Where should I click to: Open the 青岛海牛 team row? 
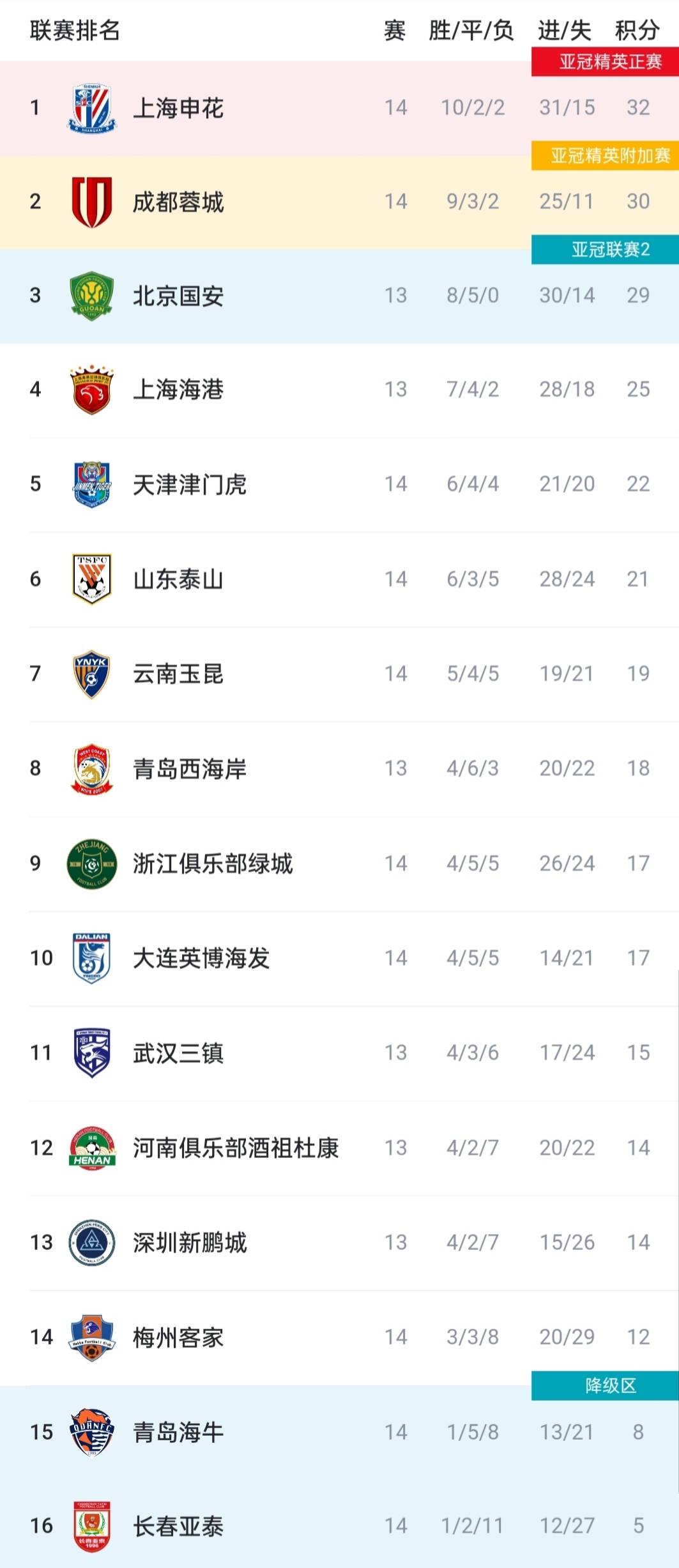coord(178,1432)
